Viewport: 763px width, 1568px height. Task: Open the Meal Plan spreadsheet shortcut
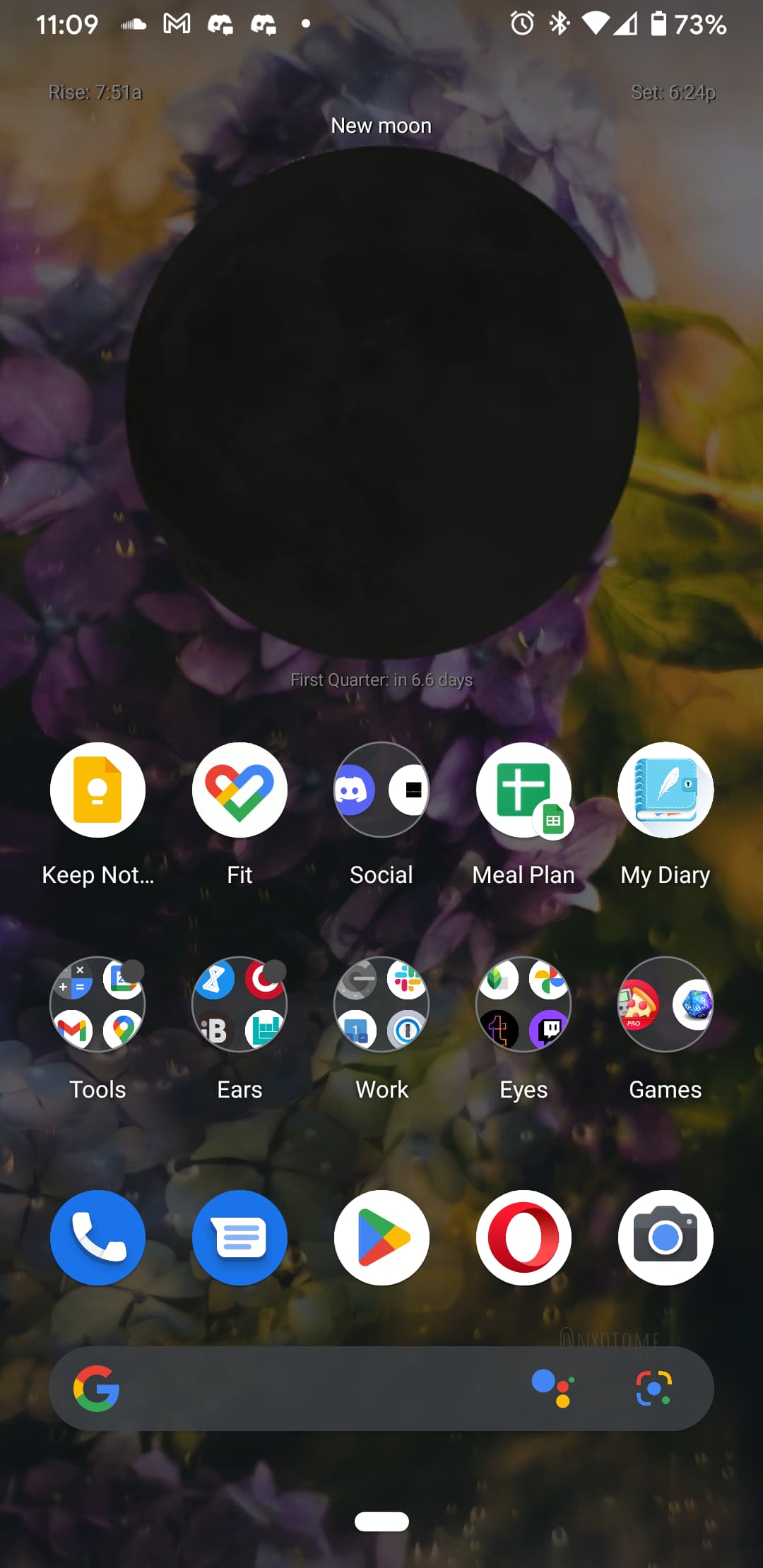coord(524,790)
